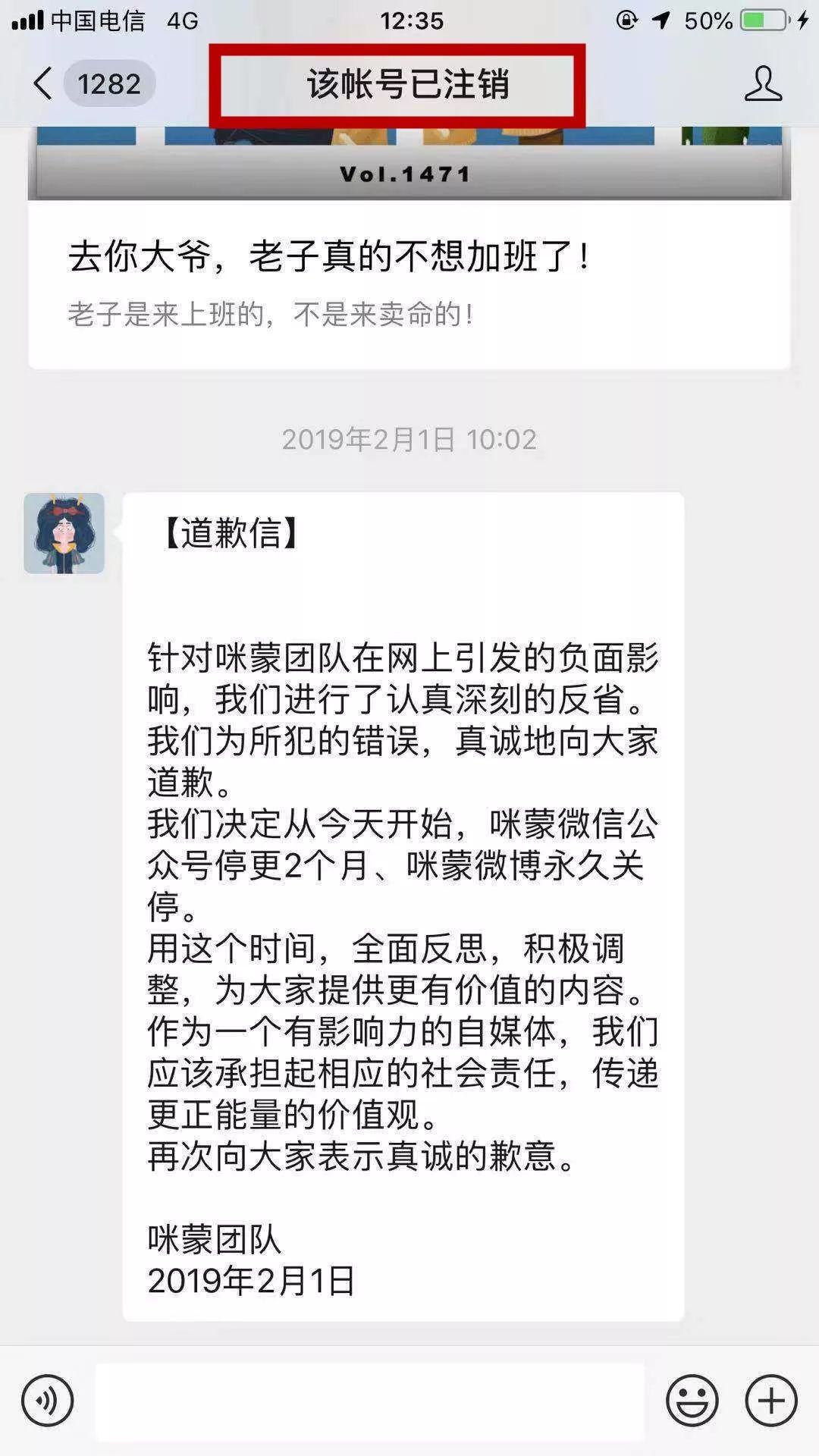819x1456 pixels.
Task: Tap the battery level indicator
Action: tap(754, 20)
